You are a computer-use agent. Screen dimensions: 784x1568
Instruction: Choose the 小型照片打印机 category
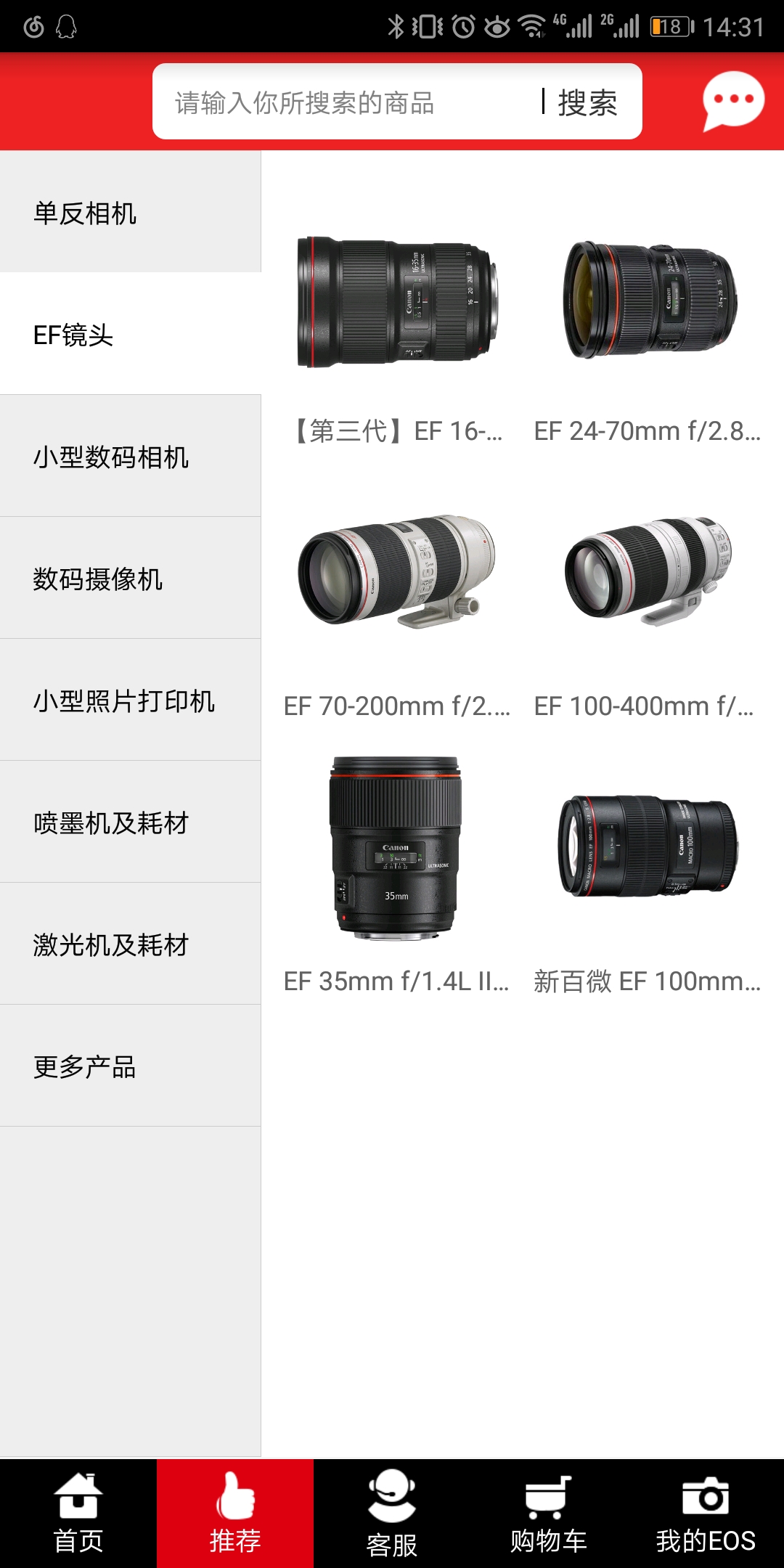tap(131, 701)
